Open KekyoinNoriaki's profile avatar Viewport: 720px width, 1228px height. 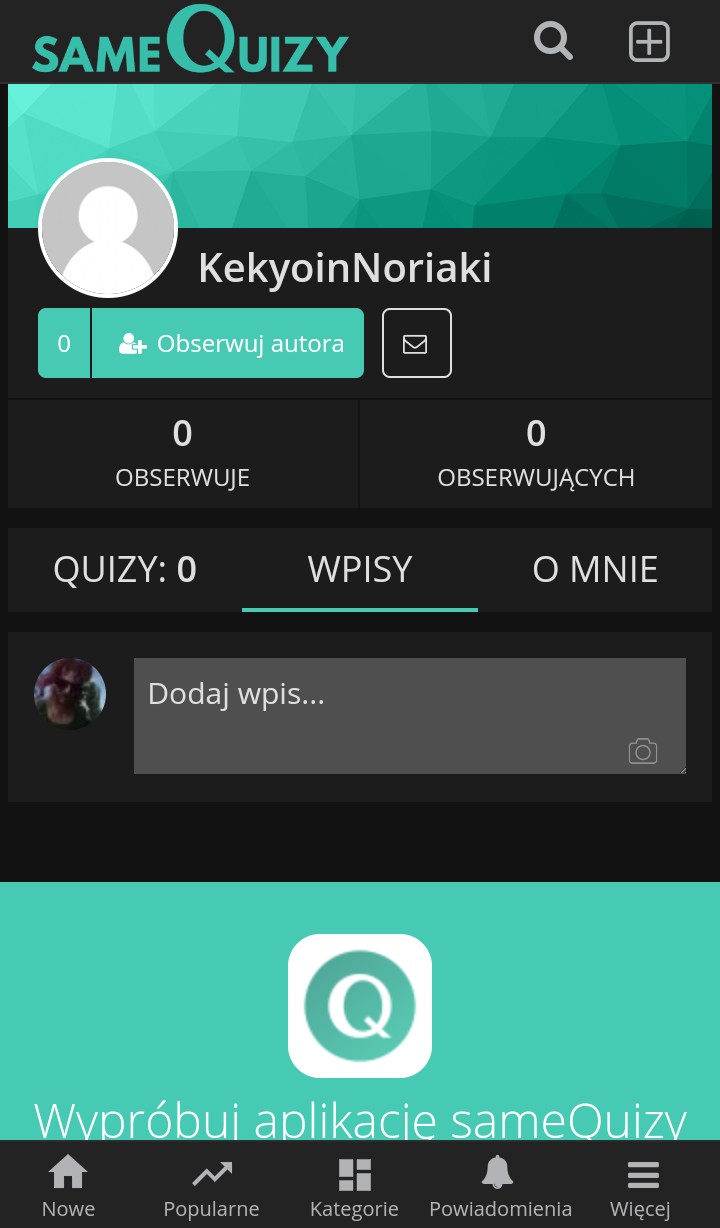(108, 228)
